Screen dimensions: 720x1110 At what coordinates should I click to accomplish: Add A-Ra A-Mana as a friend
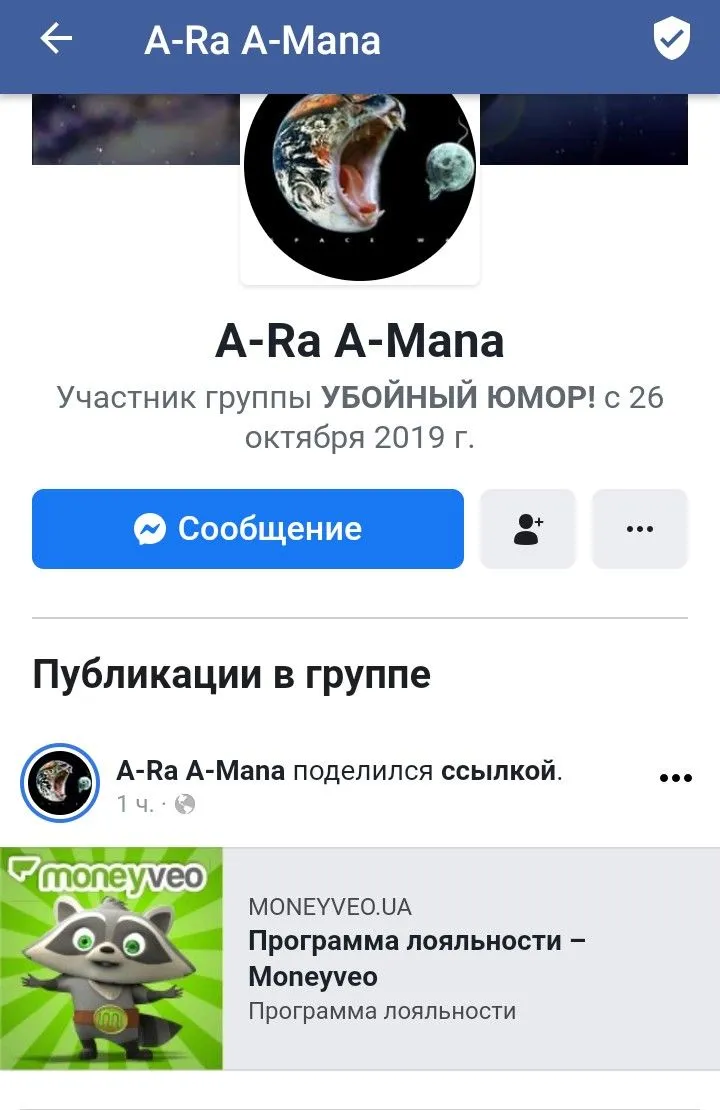tap(528, 529)
